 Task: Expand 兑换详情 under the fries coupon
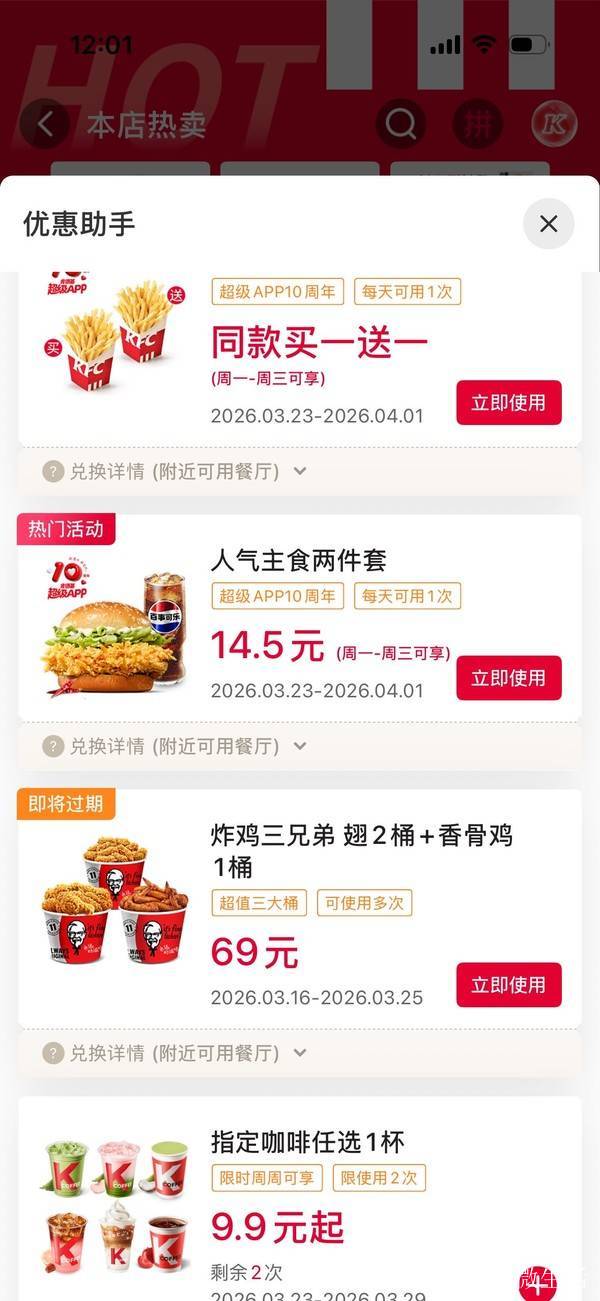175,471
